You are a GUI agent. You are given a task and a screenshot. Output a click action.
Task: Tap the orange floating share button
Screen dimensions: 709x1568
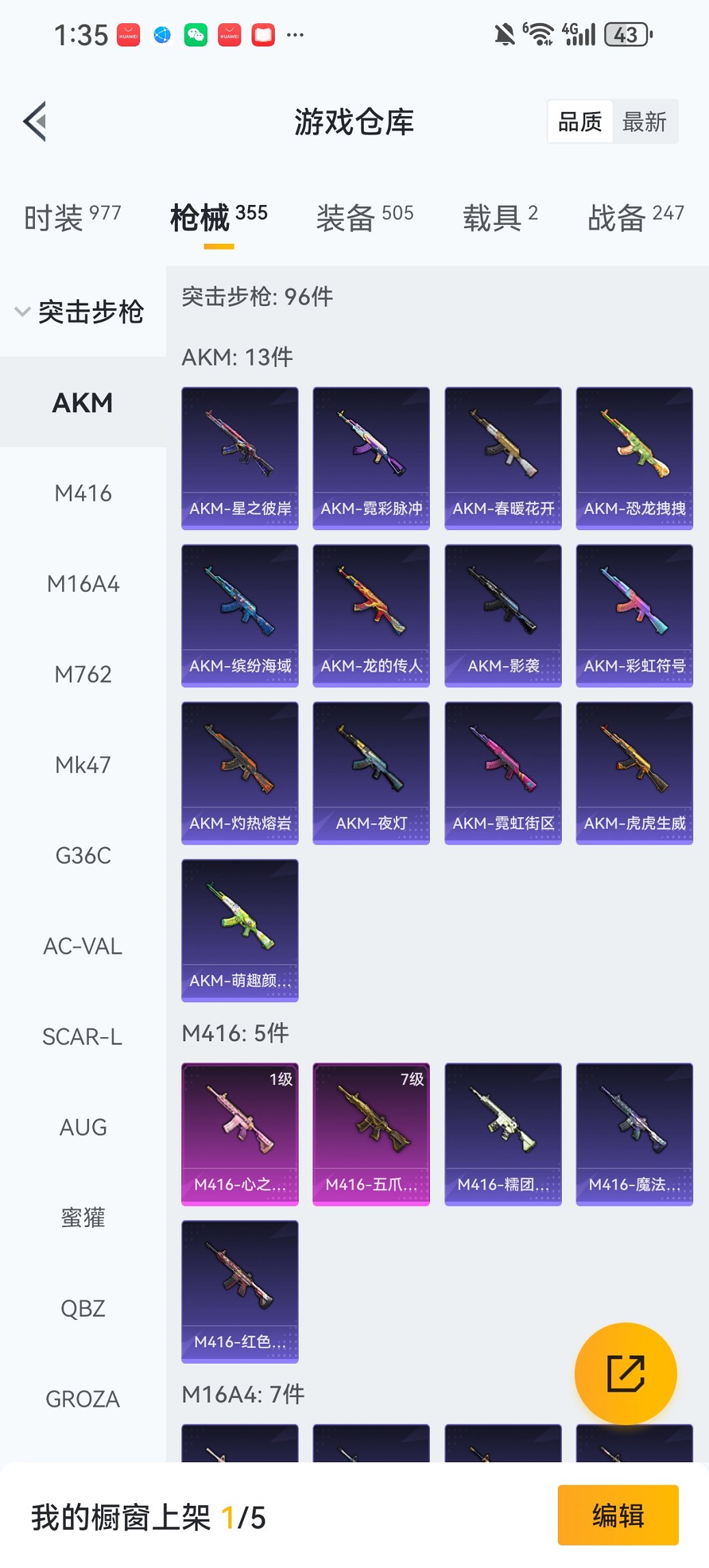626,1373
